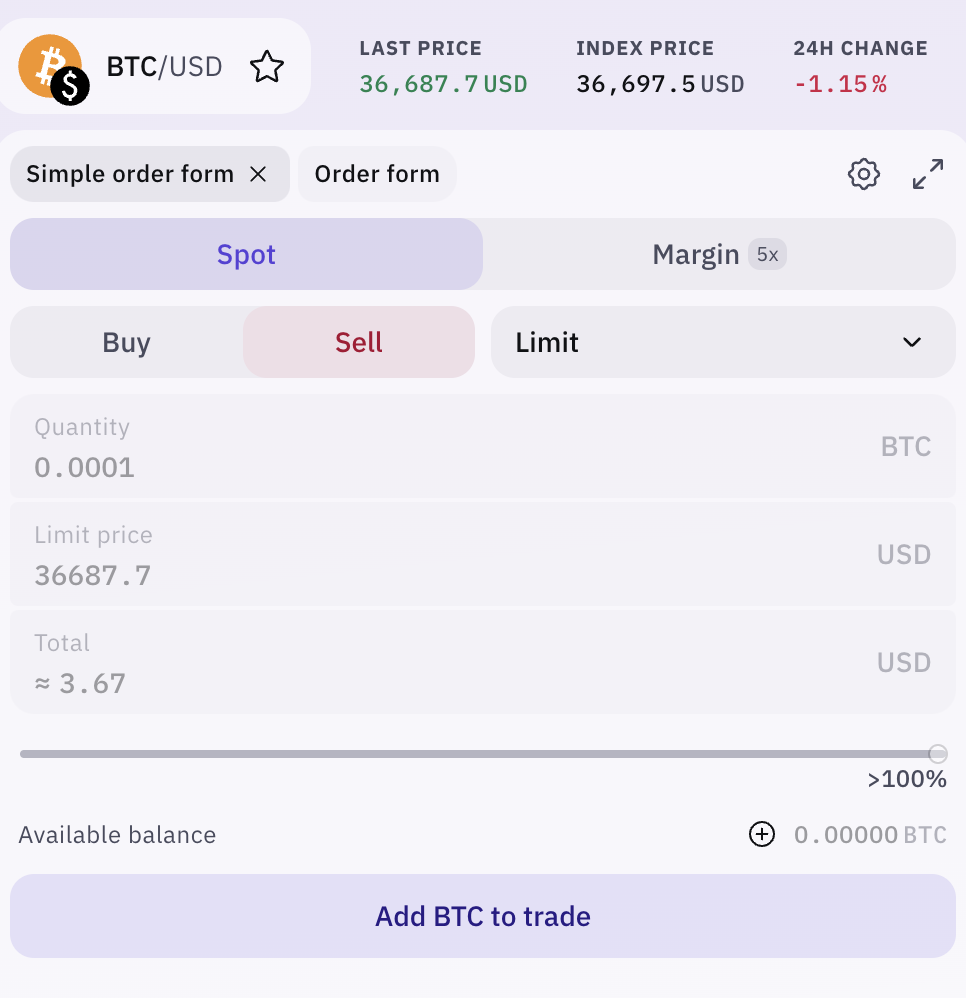966x998 pixels.
Task: Select Spot trading mode
Action: (x=246, y=254)
